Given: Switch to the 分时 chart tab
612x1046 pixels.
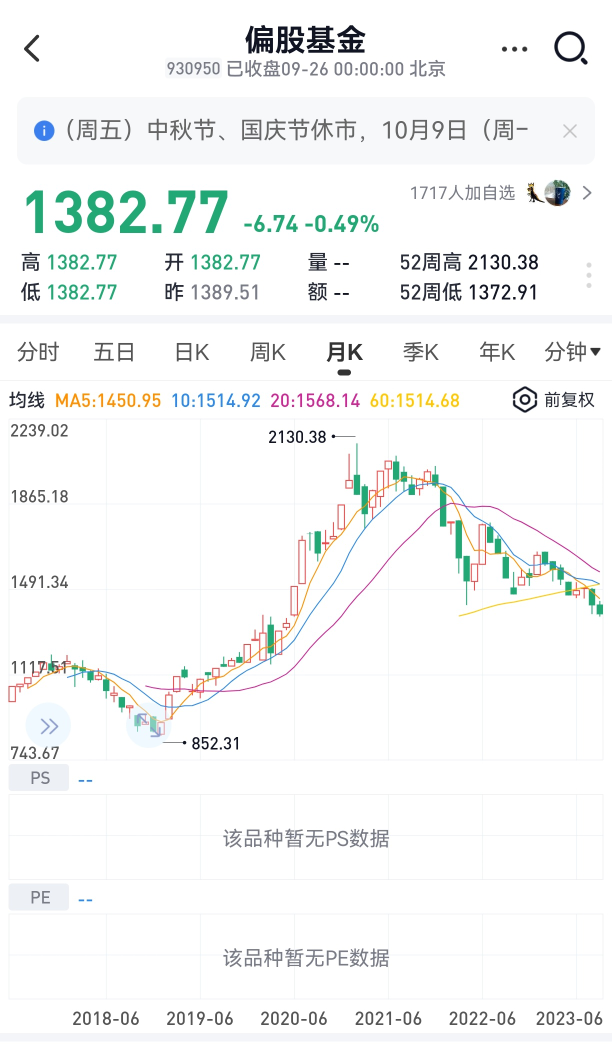Looking at the screenshot, I should pos(38,352).
